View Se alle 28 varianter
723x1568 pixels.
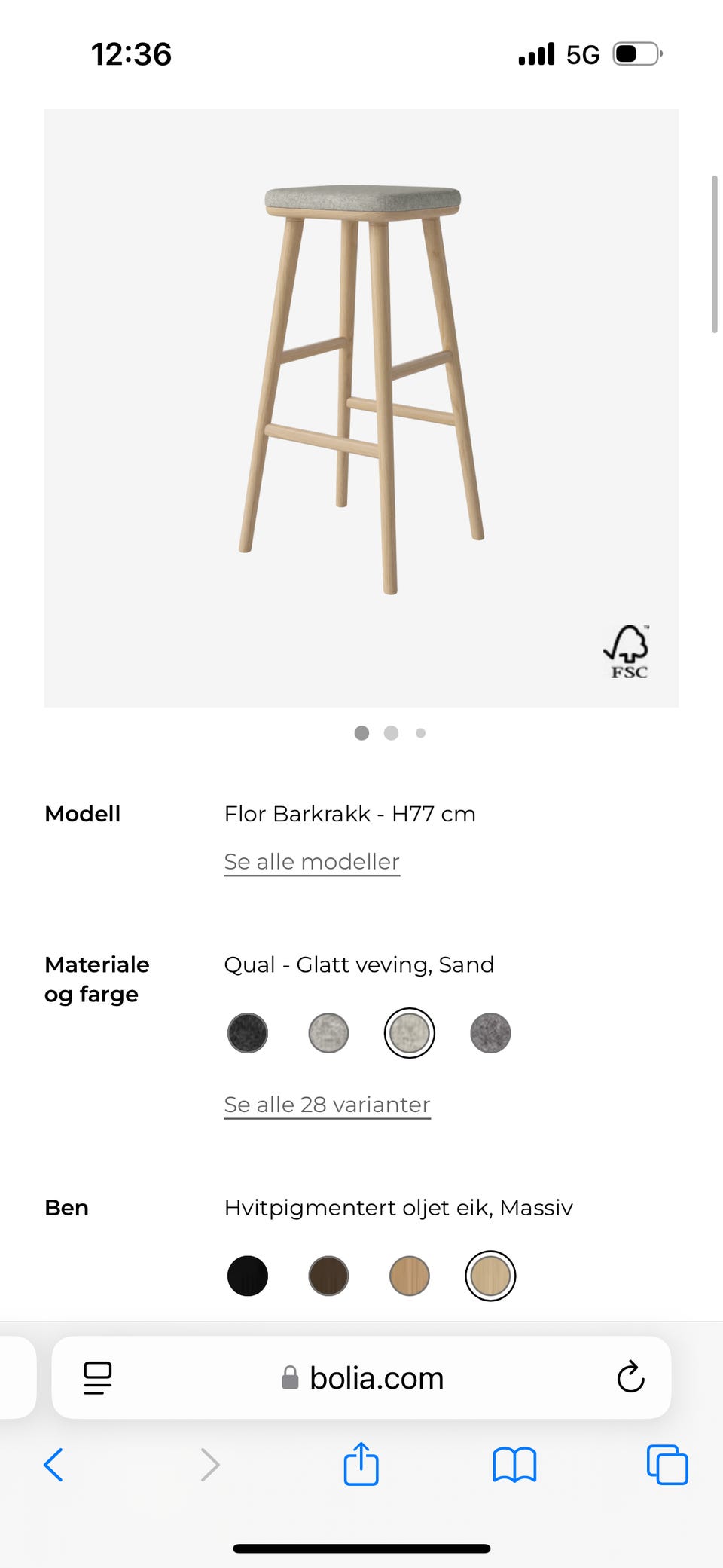pyautogui.click(x=326, y=1104)
